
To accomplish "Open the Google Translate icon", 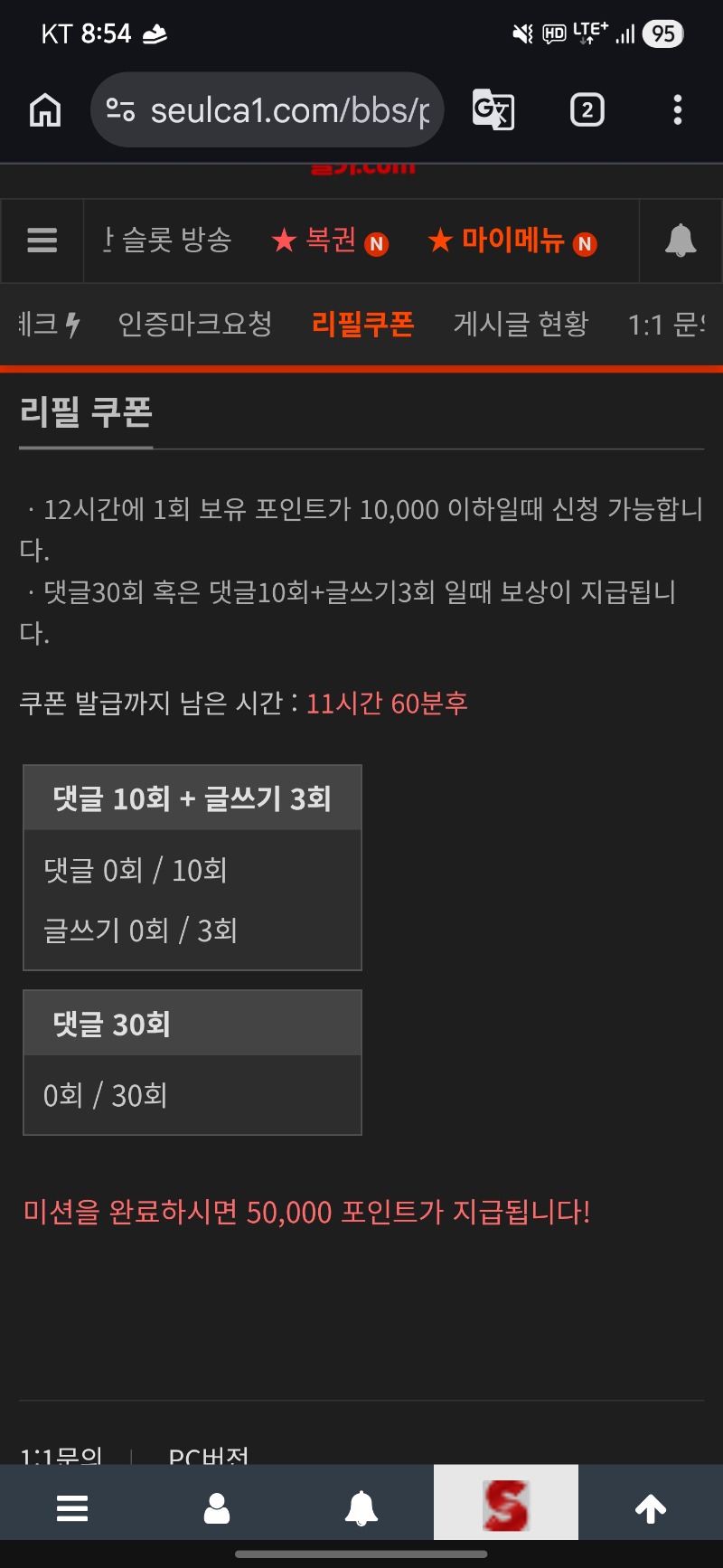I will tap(493, 110).
